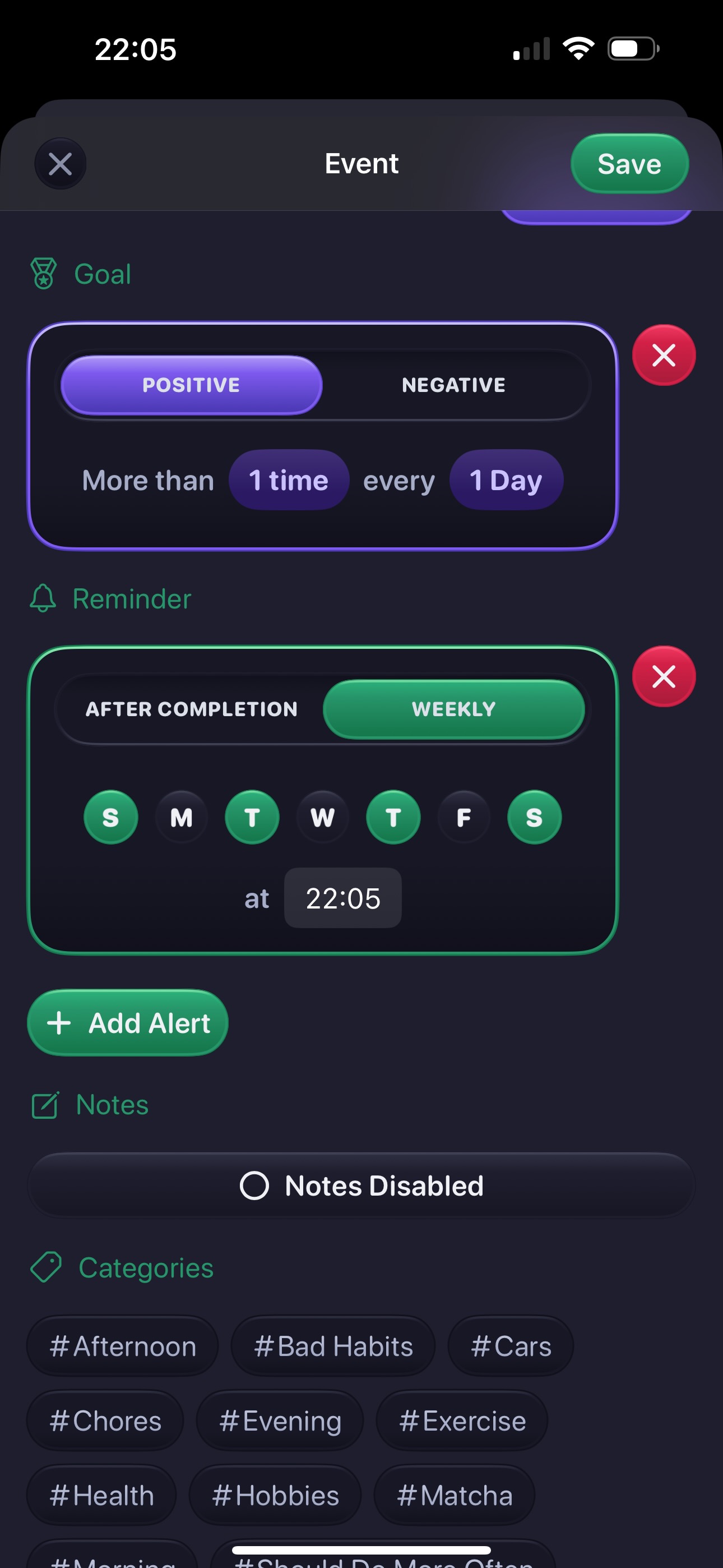
Task: Select the #Bad Habits category
Action: [333, 1346]
